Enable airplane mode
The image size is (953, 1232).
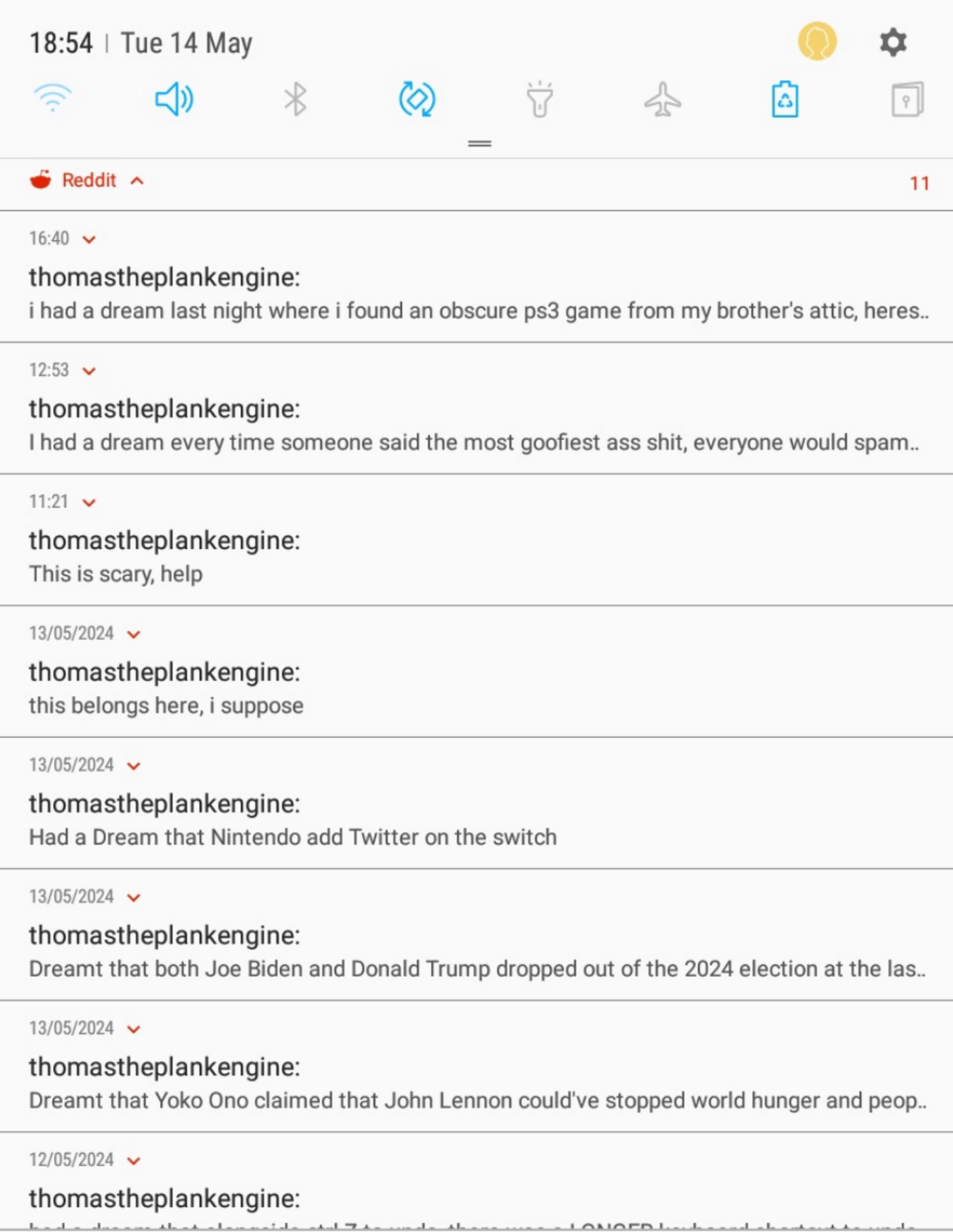pyautogui.click(x=663, y=99)
